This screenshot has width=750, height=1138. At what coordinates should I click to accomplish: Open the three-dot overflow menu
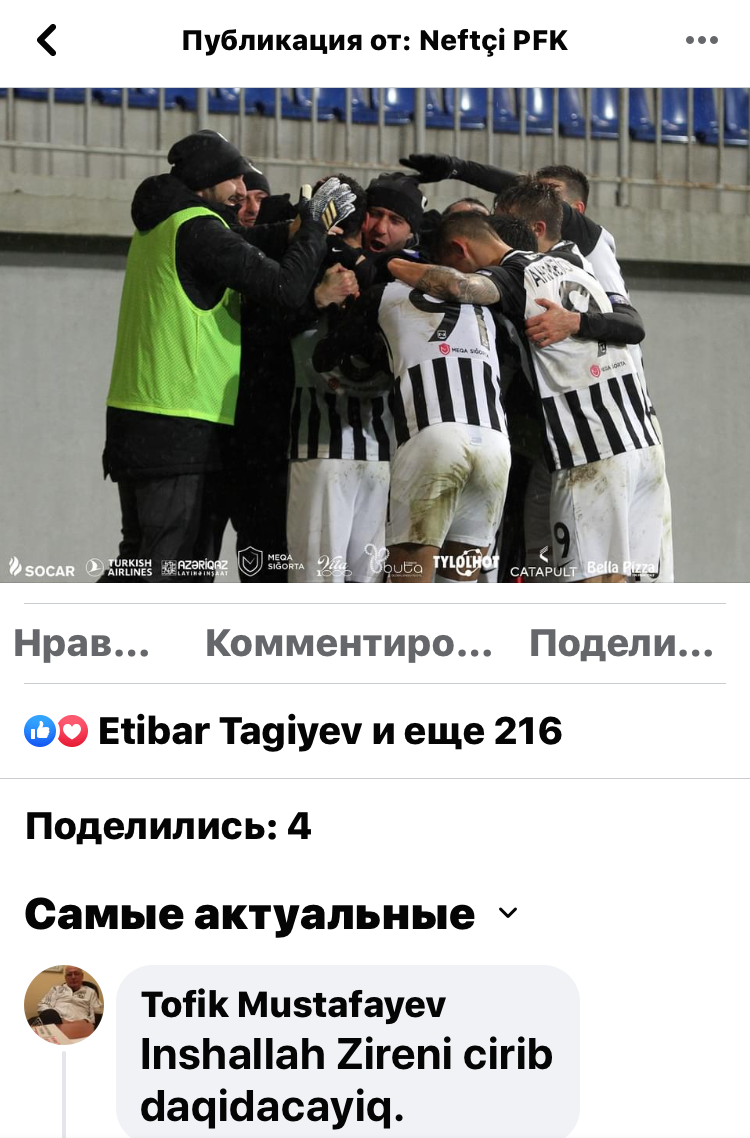click(x=702, y=41)
